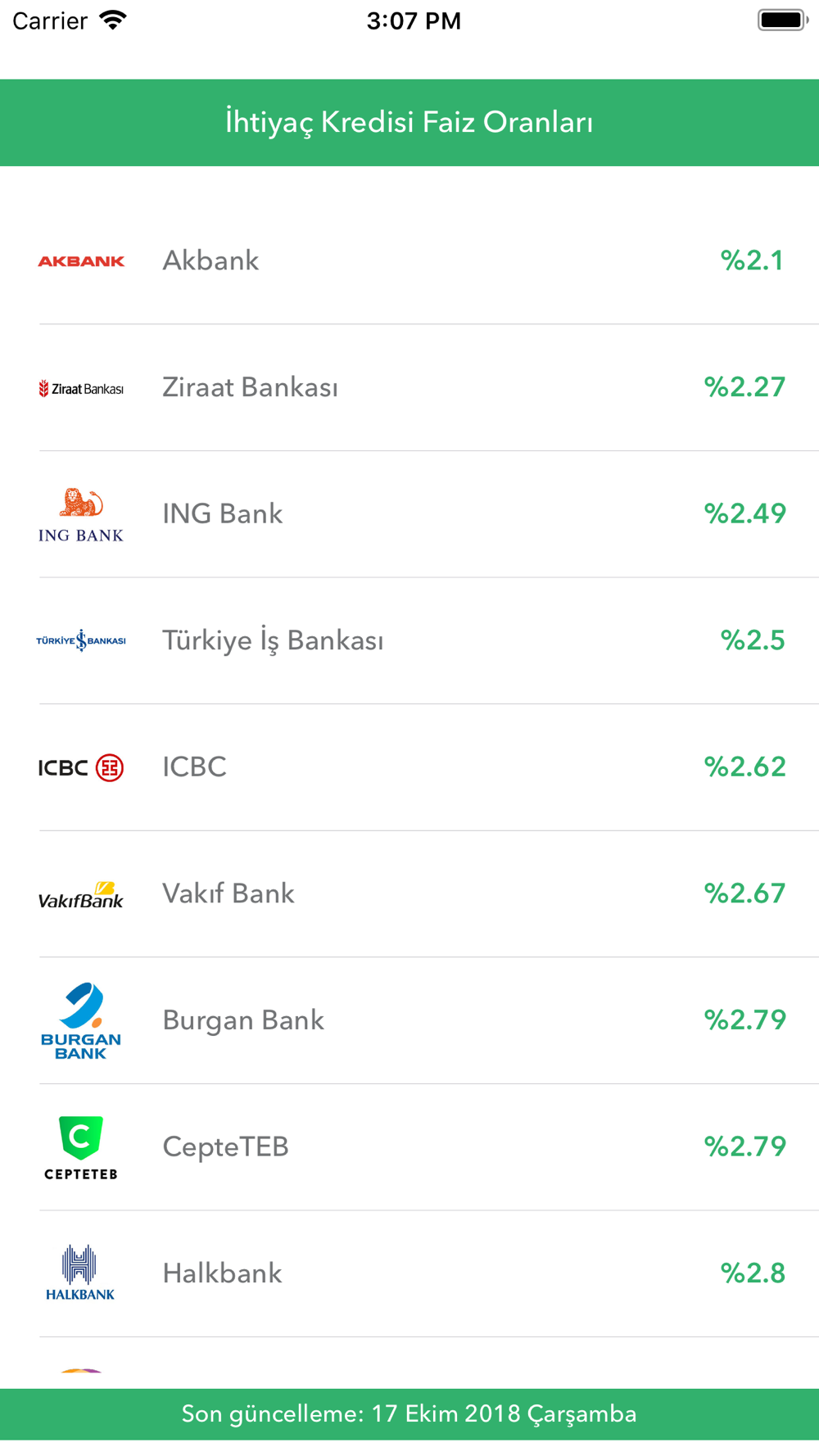
Task: Select the Ziraat Bankası row
Action: tap(409, 387)
